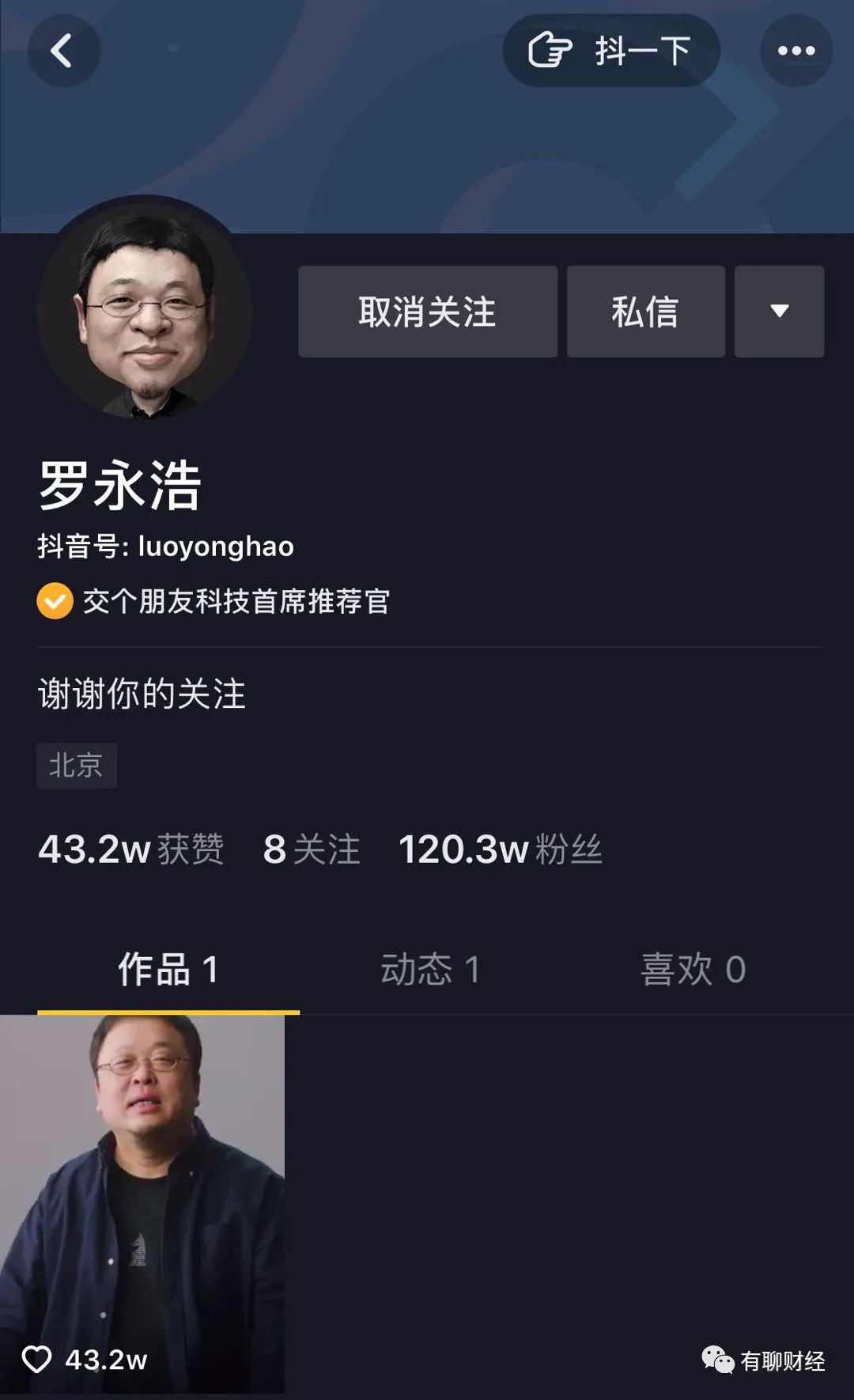
Task: Send a private message via 私信
Action: [x=645, y=312]
